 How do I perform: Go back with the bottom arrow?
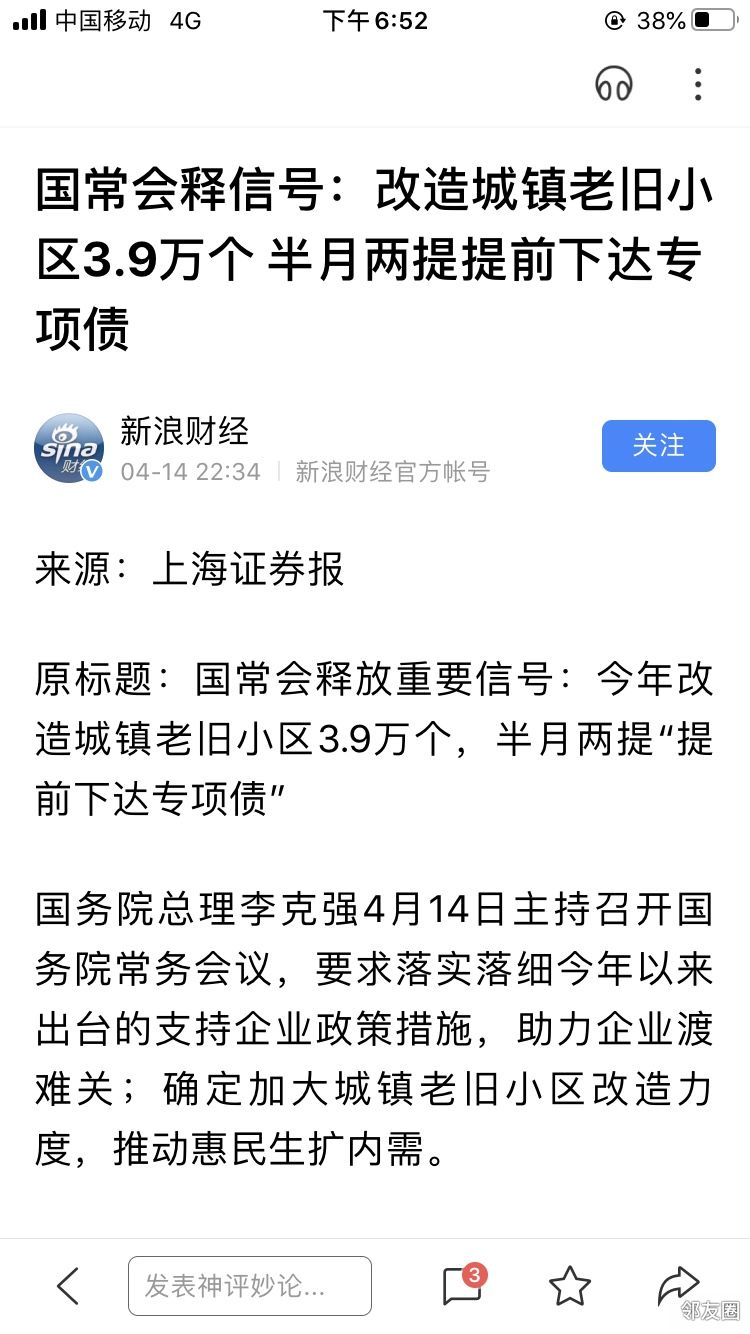[x=67, y=1286]
